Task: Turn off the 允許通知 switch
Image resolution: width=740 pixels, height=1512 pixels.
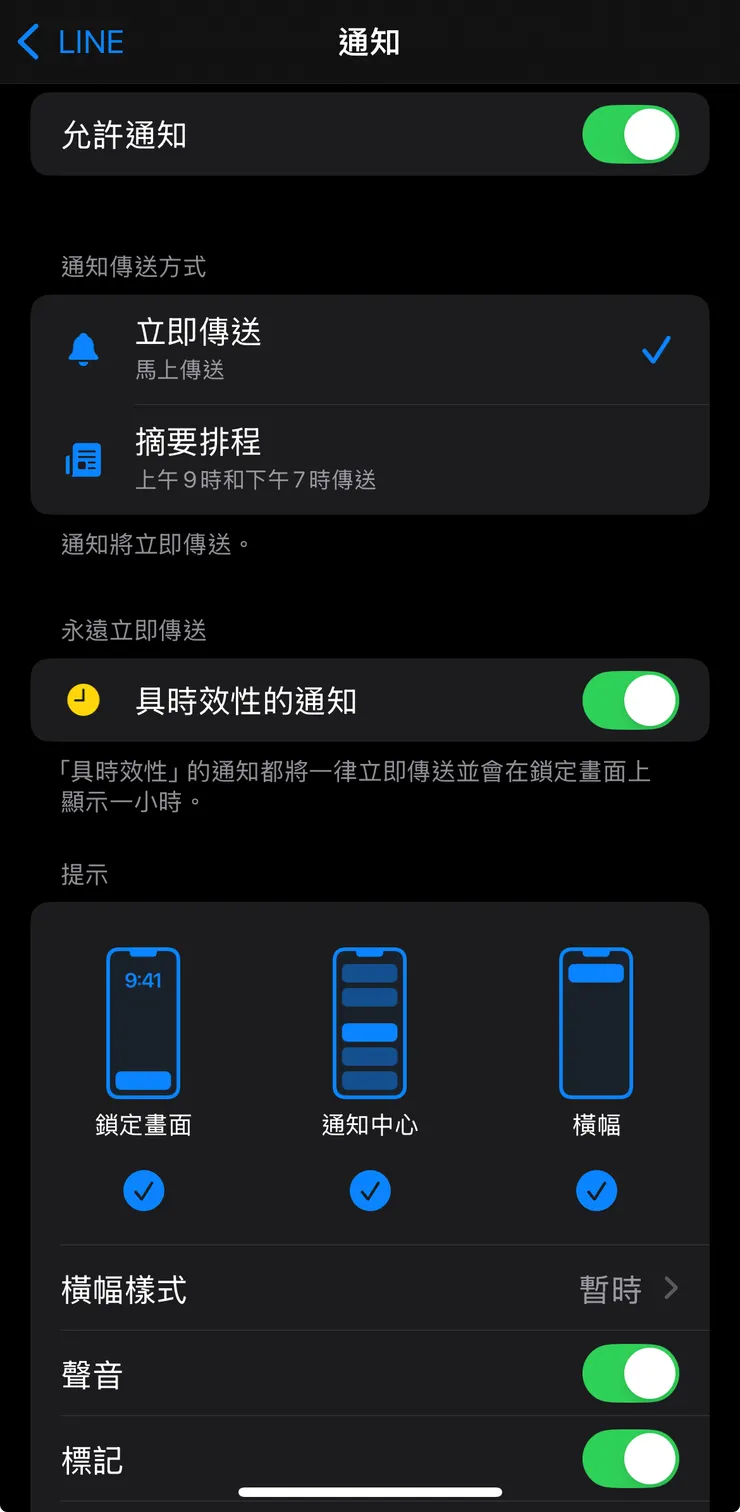Action: (x=629, y=133)
